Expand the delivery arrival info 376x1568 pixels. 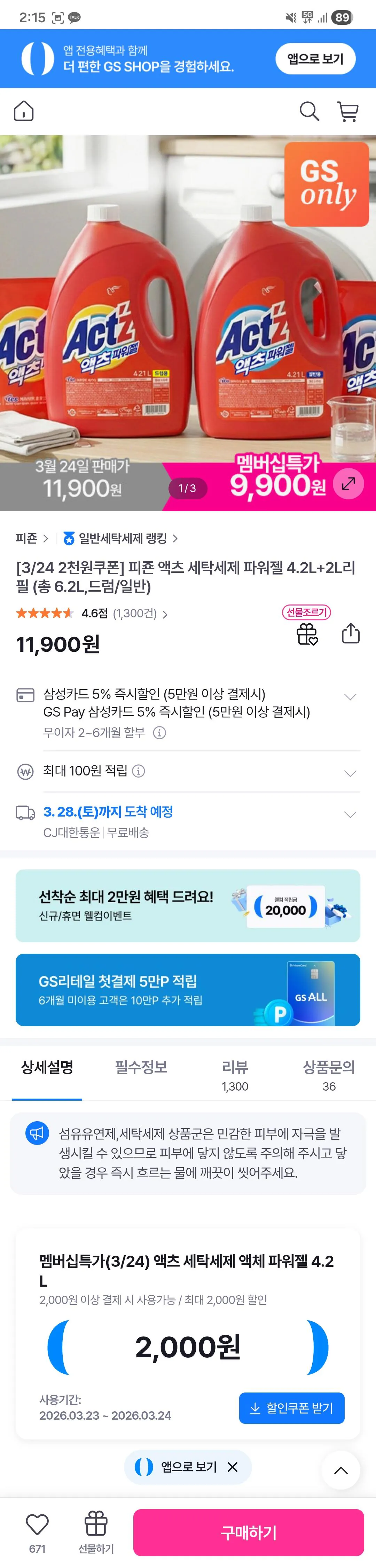(x=350, y=814)
